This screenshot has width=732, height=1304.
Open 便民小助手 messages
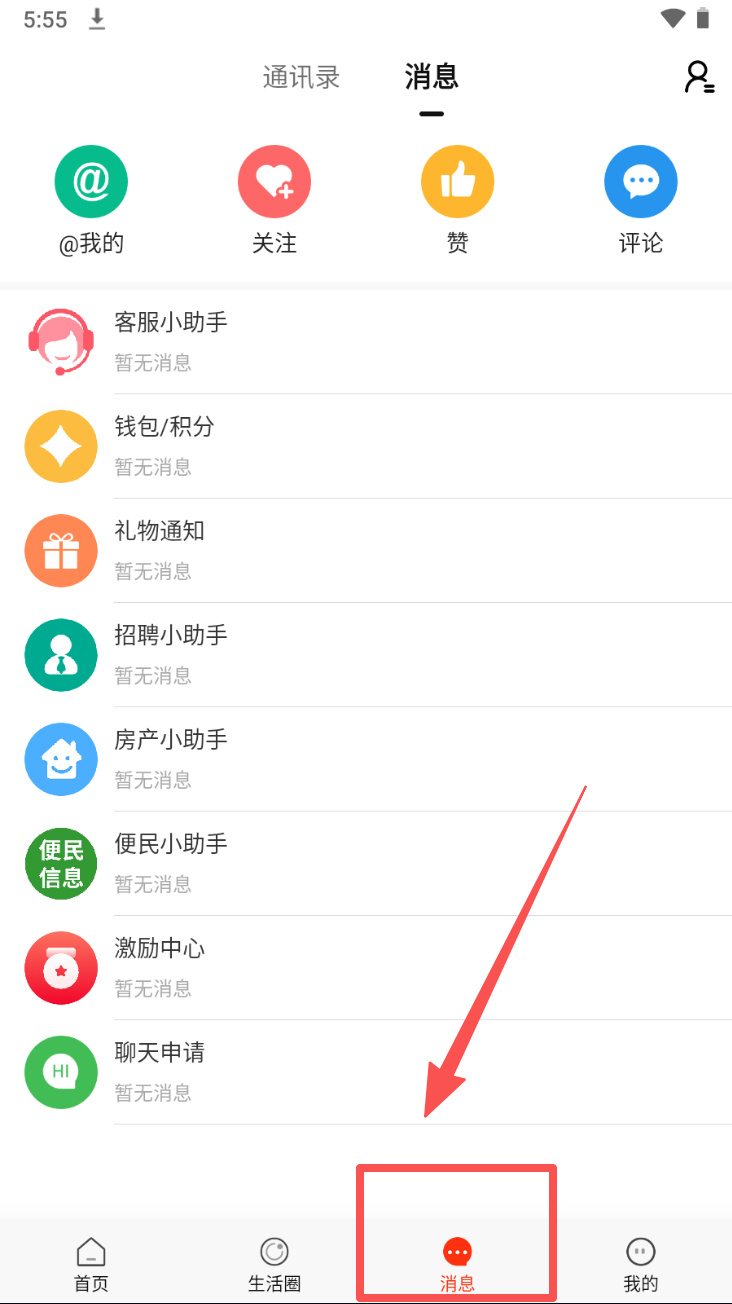(366, 863)
